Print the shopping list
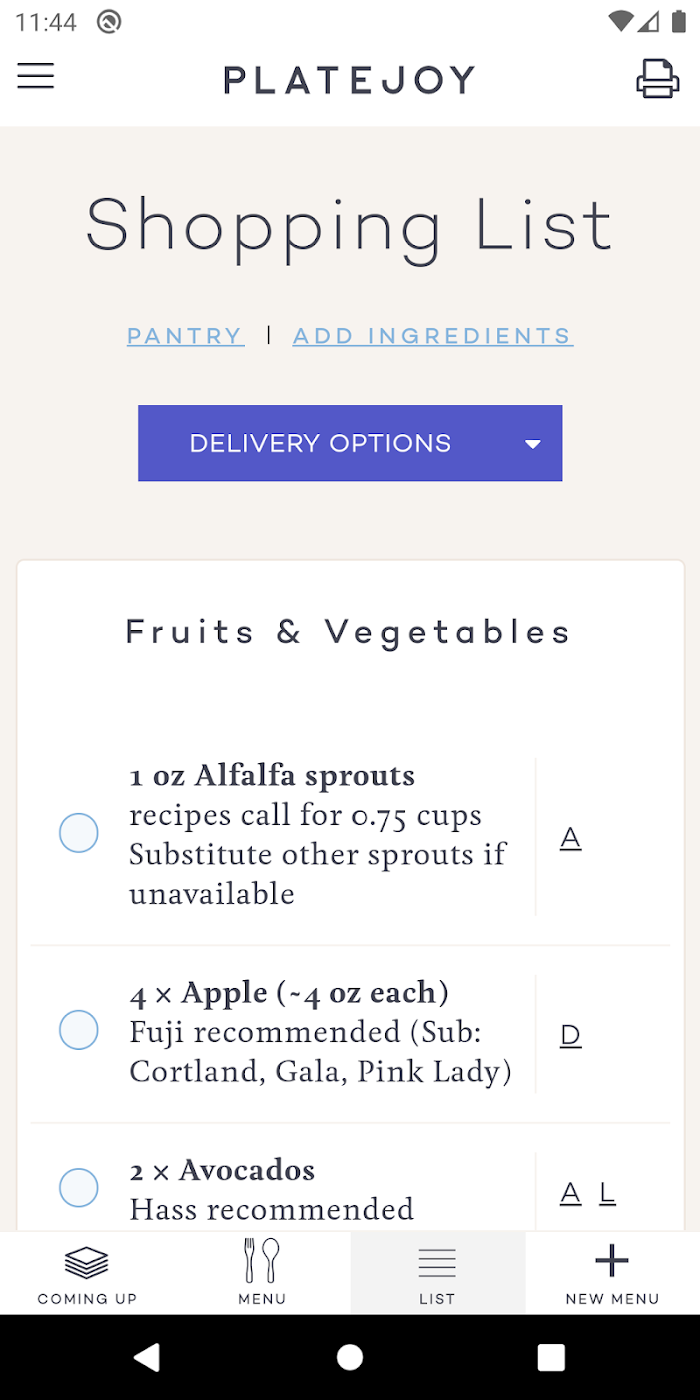700x1400 pixels. [x=658, y=78]
